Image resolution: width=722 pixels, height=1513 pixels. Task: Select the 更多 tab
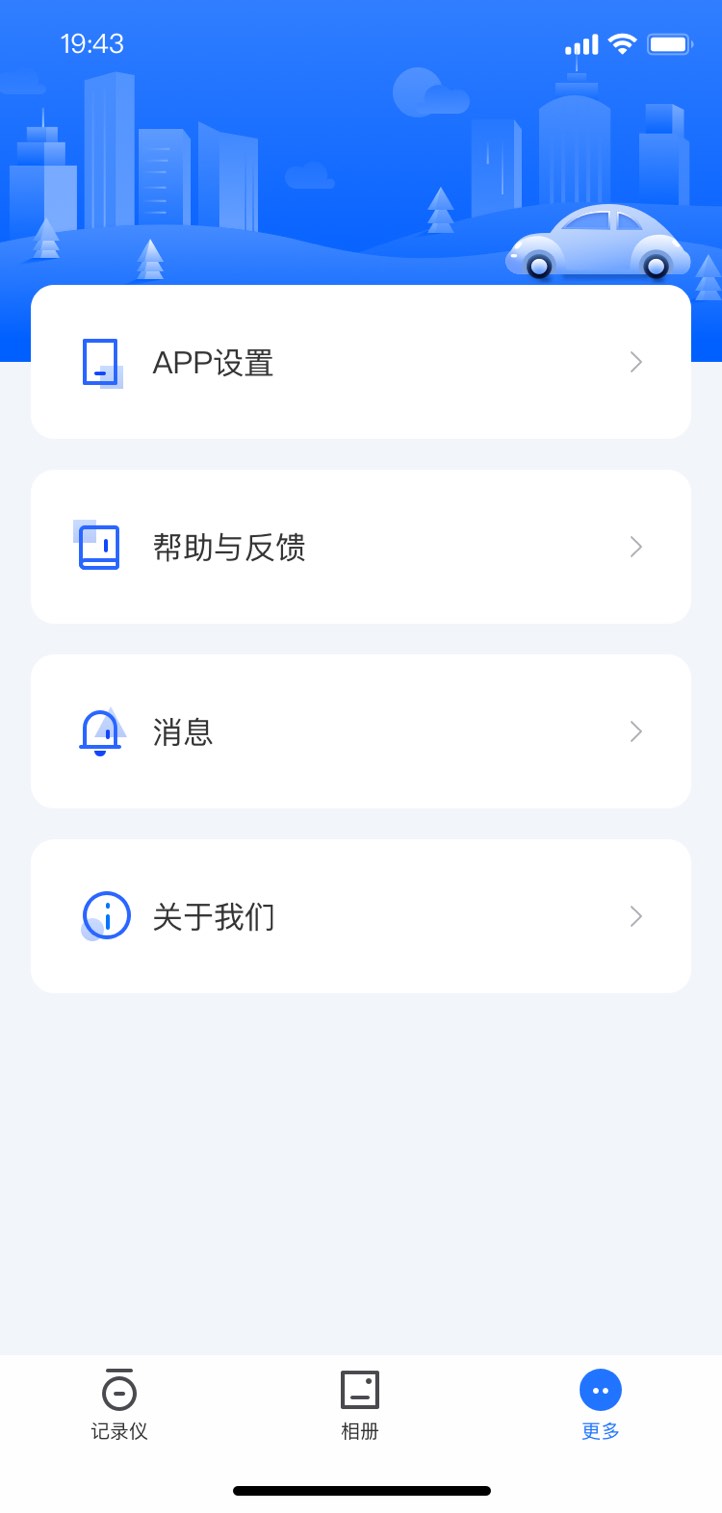point(600,1404)
